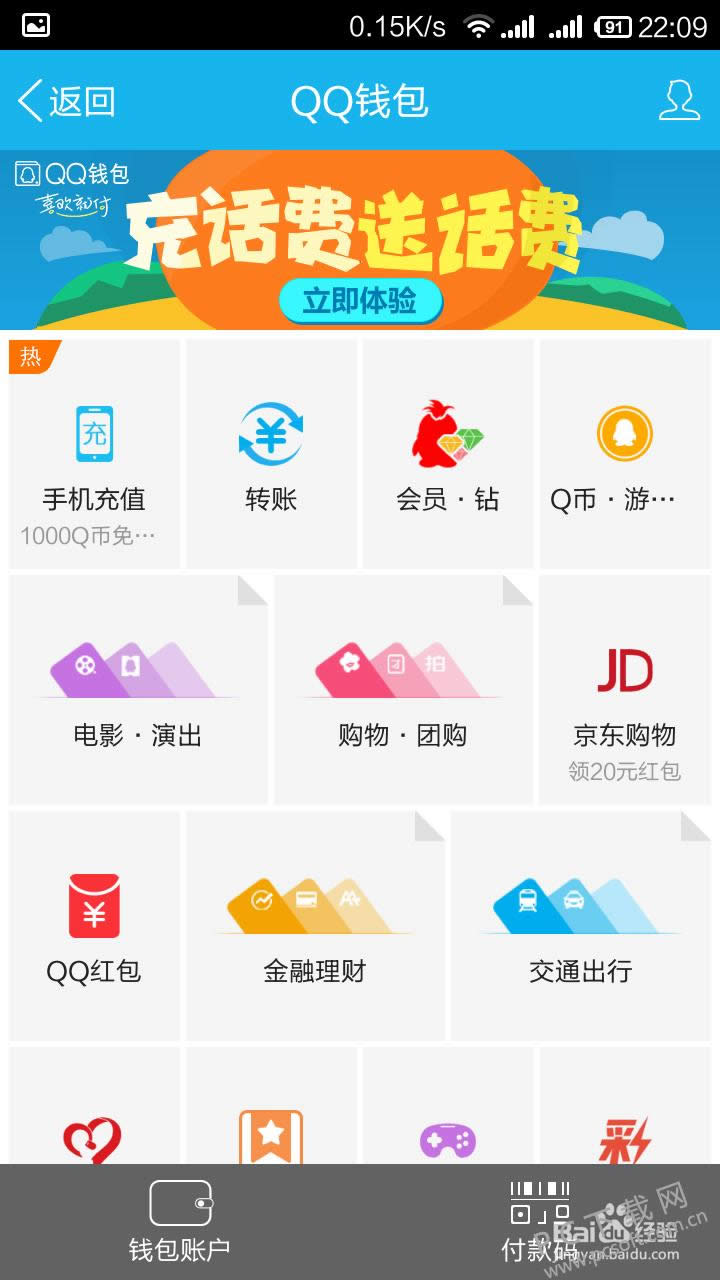Open the 充话费送话费 promotional banner
This screenshot has height=1280, width=720.
(360, 225)
